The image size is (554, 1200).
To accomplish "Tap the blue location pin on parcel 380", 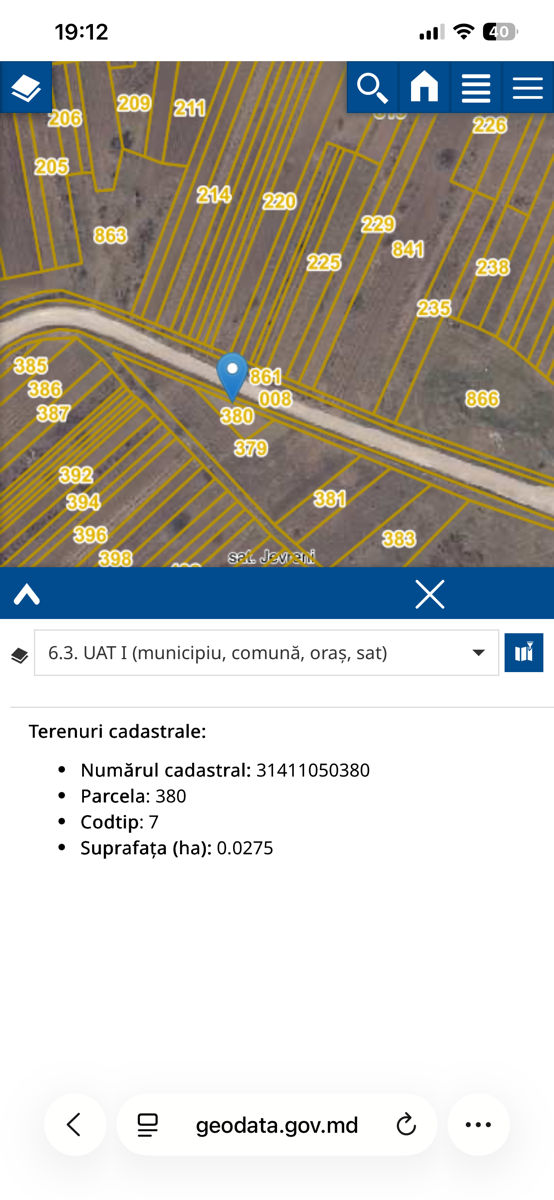I will (x=232, y=377).
